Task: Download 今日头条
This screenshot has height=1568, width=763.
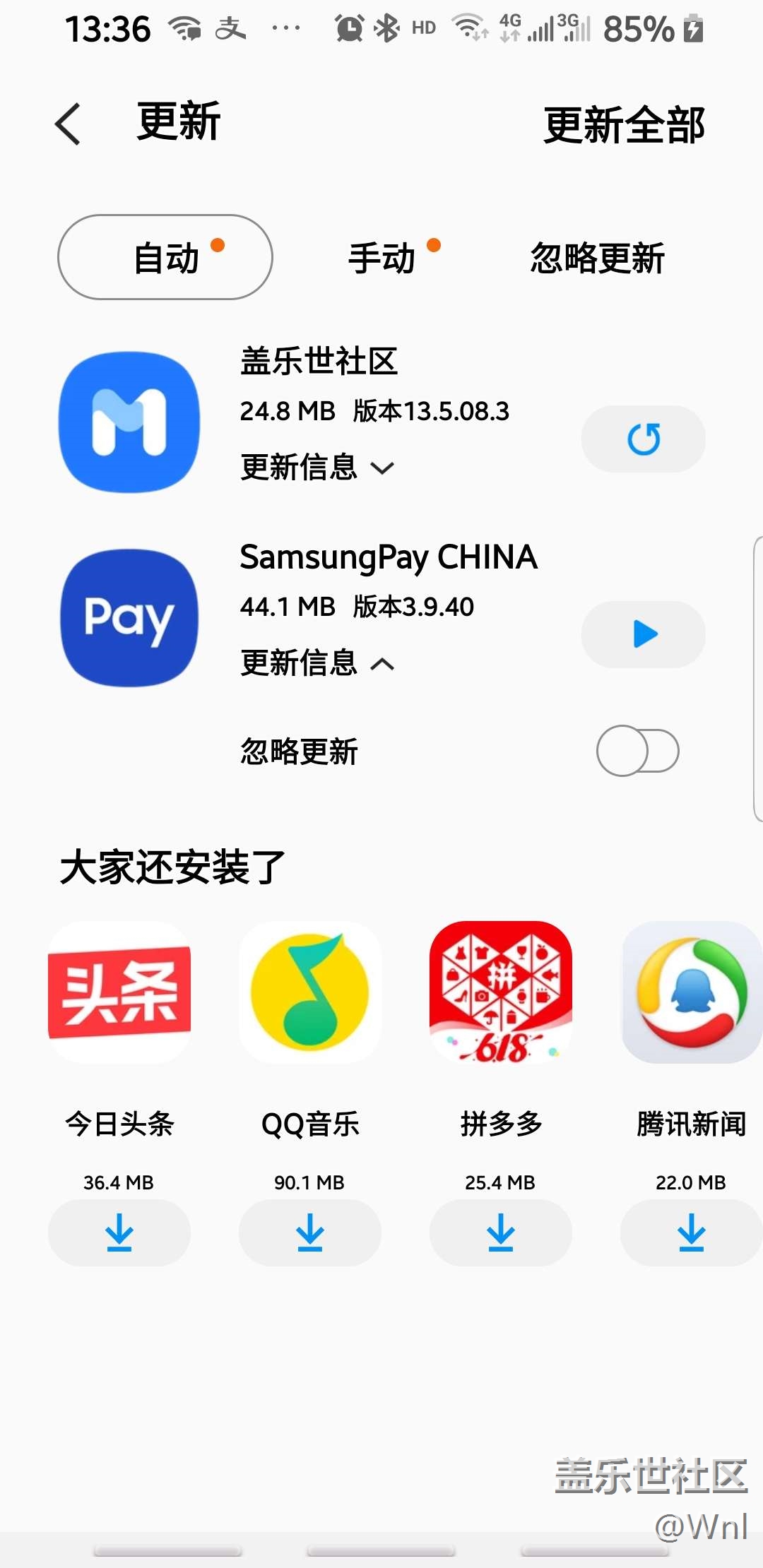Action: tap(119, 1233)
